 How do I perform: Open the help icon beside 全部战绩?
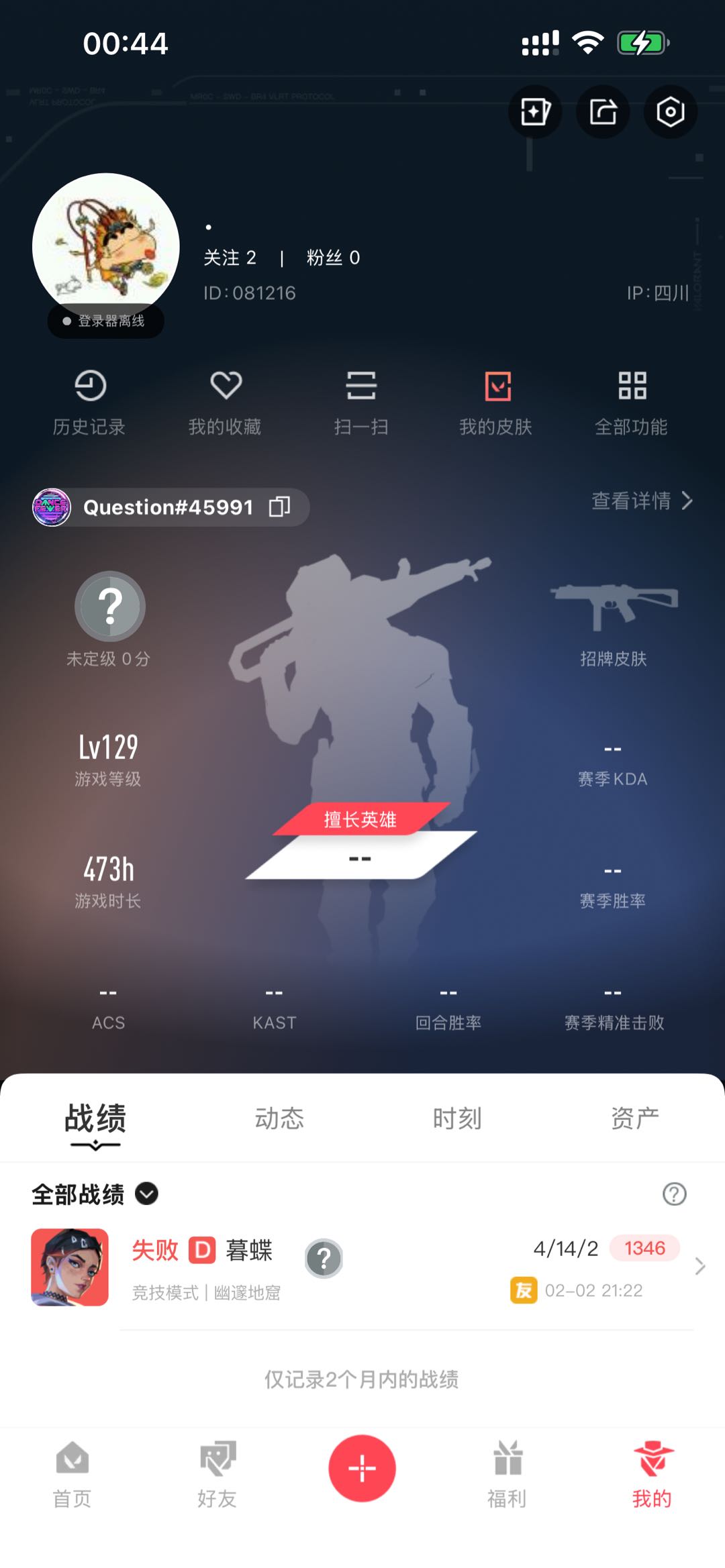[674, 1194]
